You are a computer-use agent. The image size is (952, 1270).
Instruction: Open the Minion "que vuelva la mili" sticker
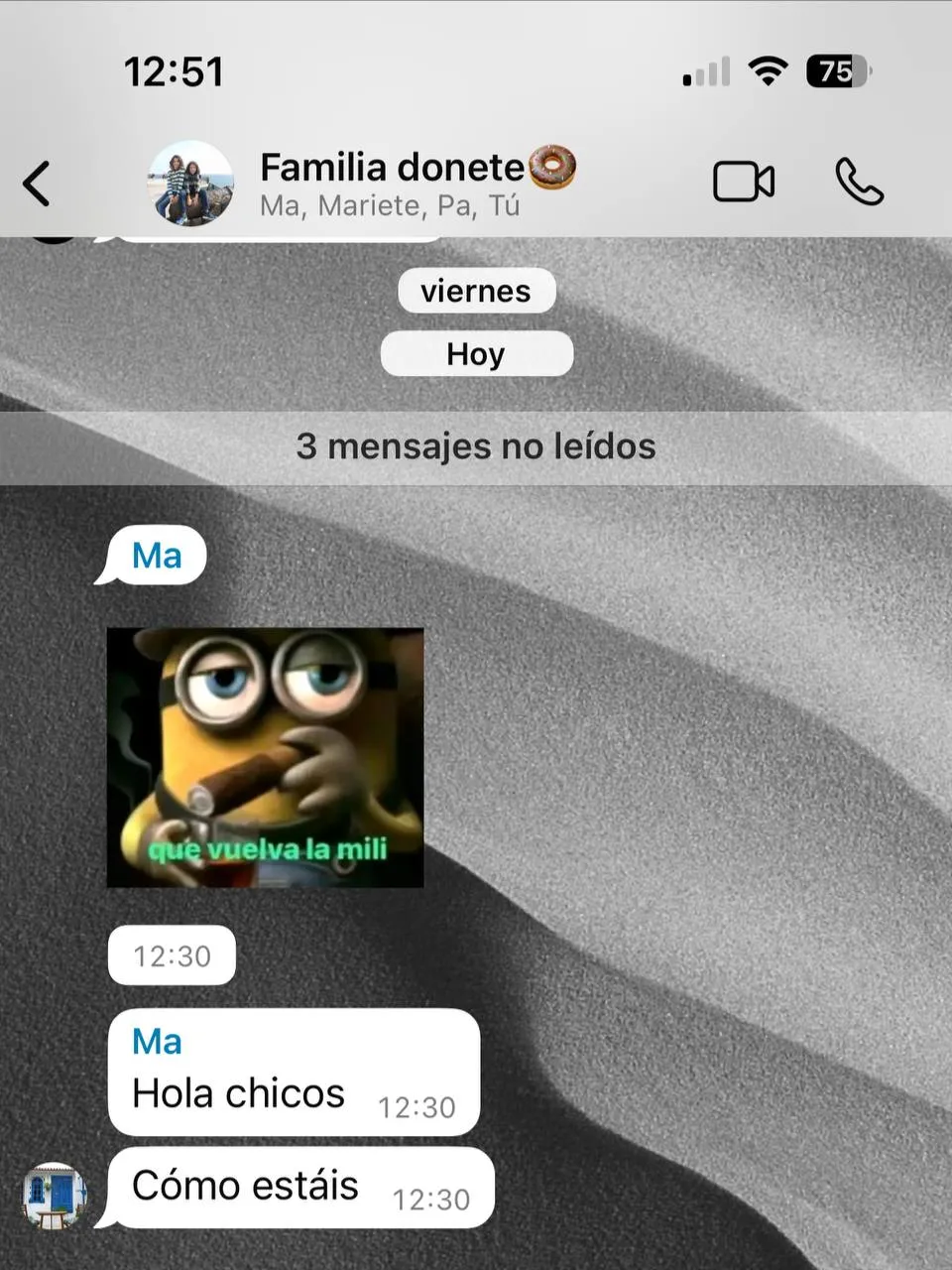[x=265, y=757]
